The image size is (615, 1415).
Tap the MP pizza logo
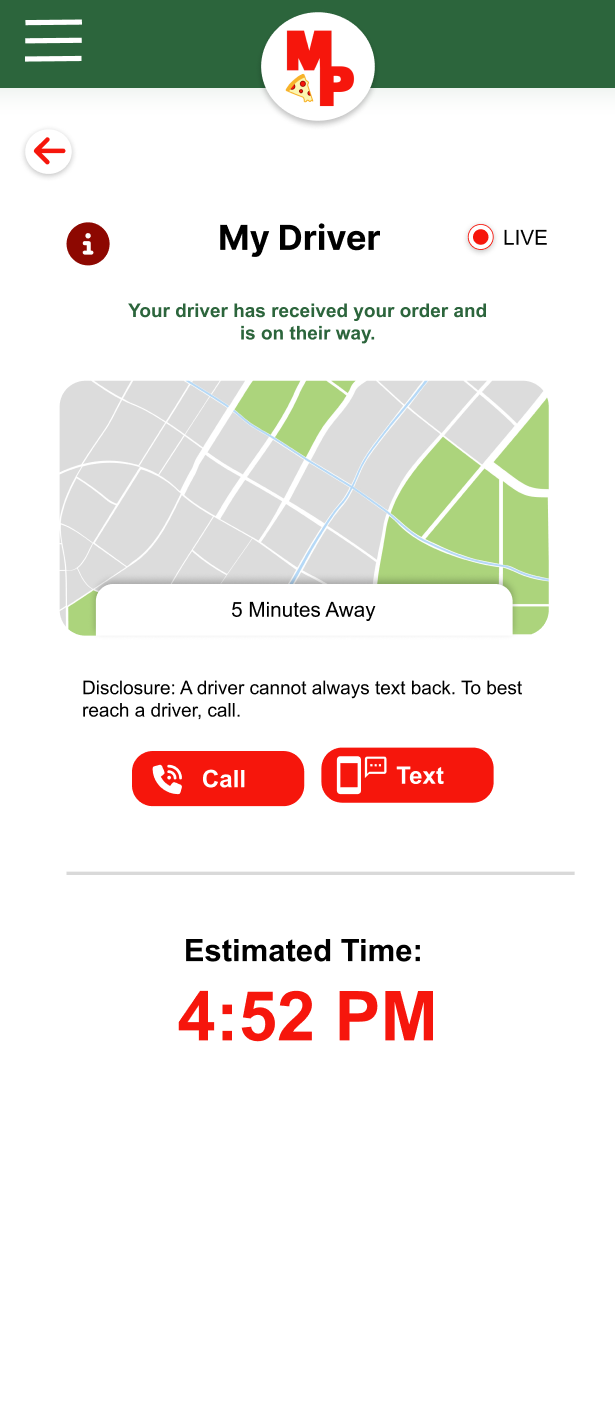pos(318,68)
